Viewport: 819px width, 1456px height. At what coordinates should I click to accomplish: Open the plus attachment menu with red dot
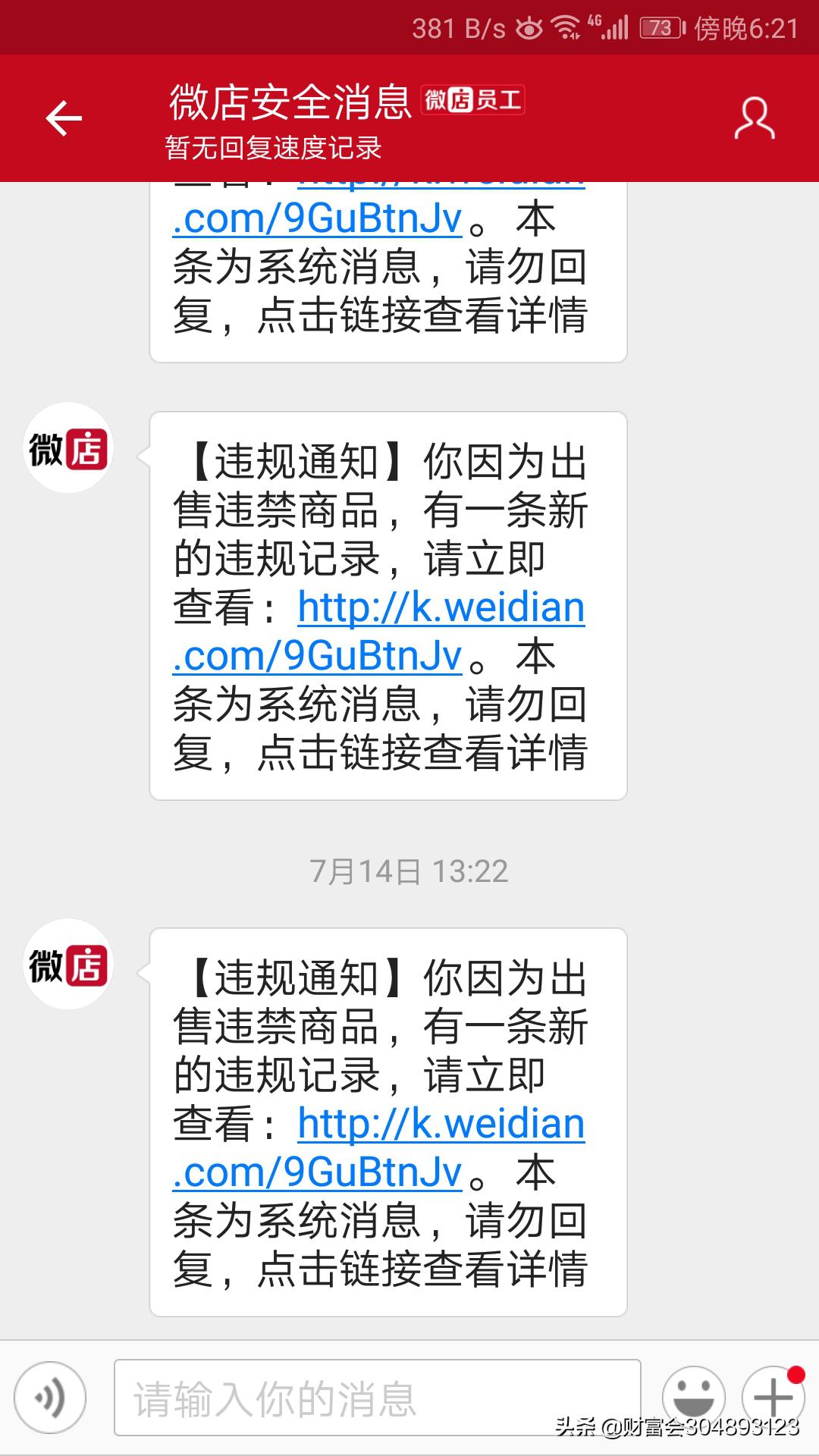(773, 1395)
